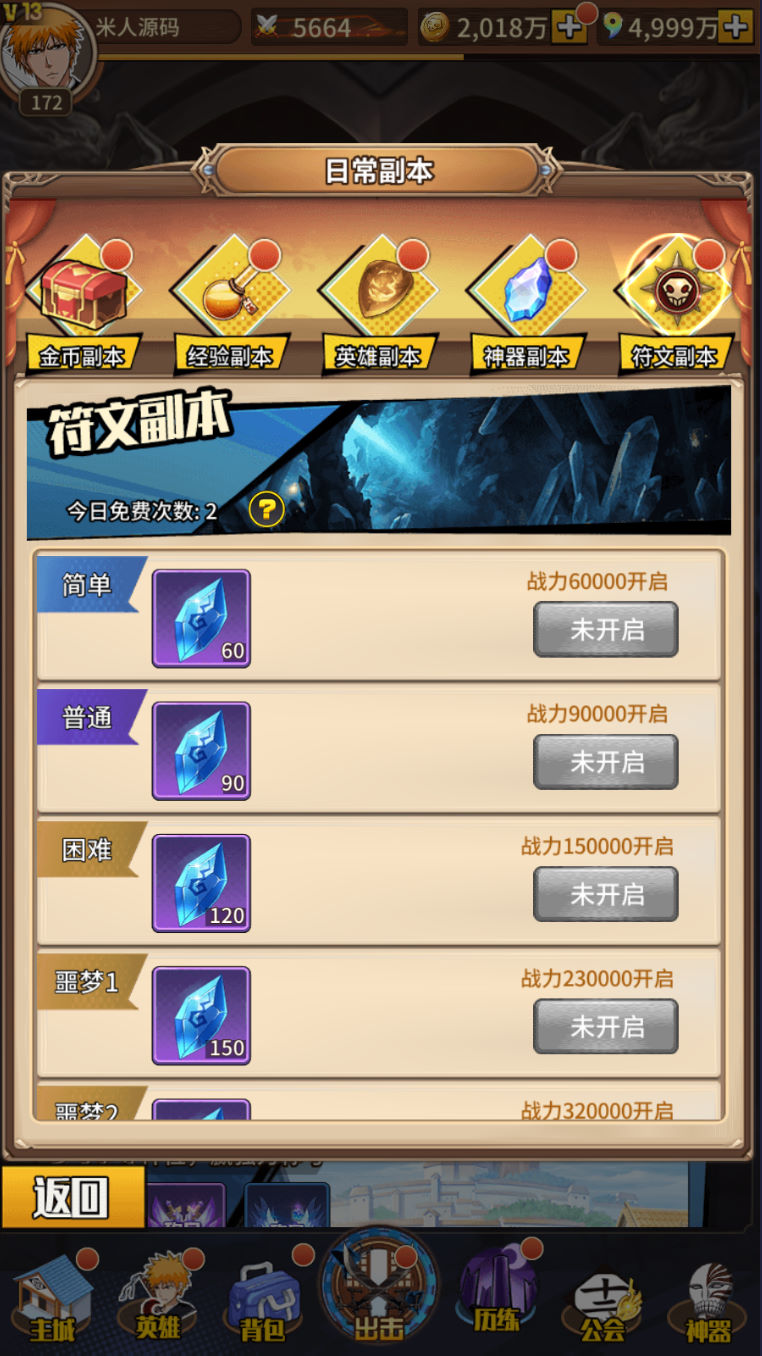Tap 未开启 button for 困难 difficulty
The height and width of the screenshot is (1356, 762).
point(605,894)
